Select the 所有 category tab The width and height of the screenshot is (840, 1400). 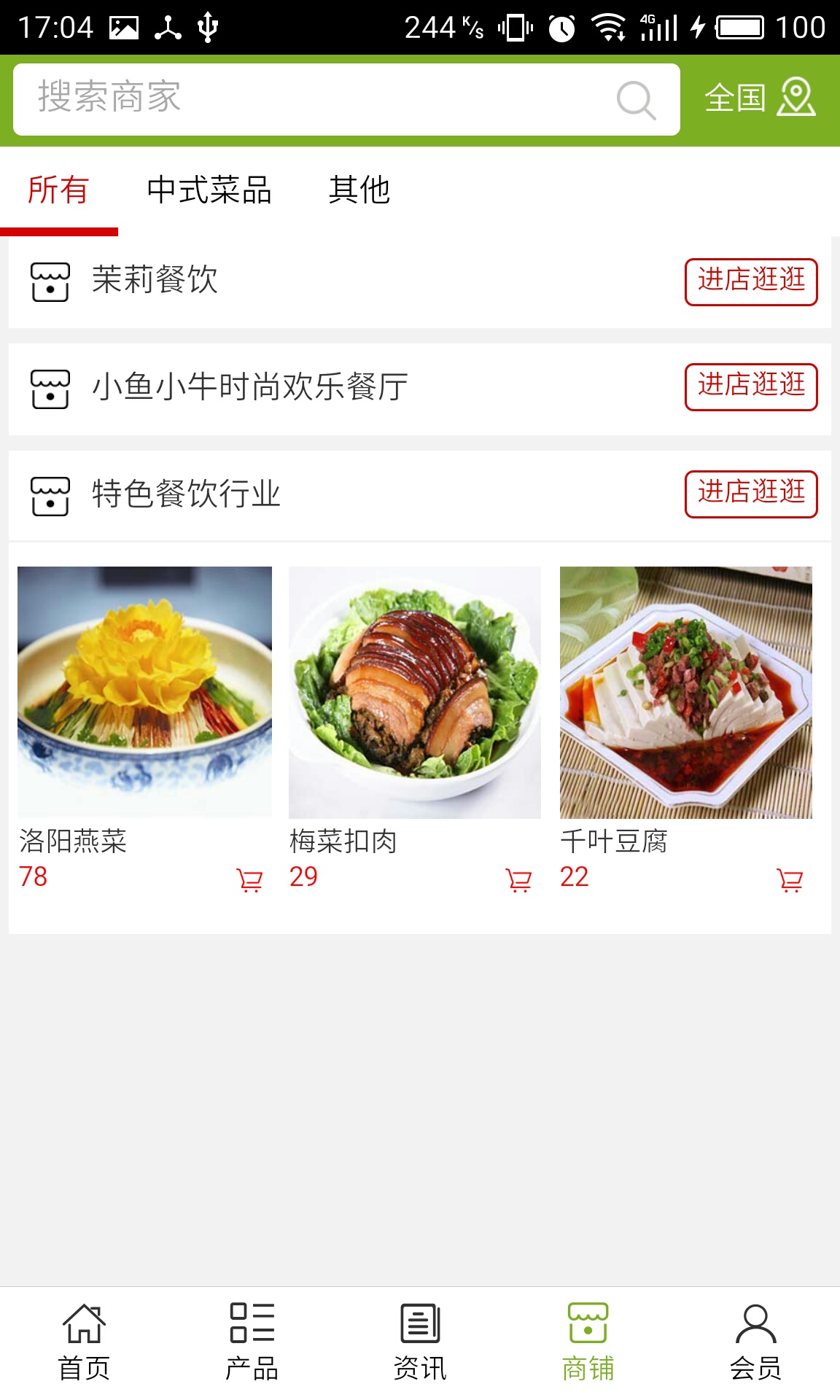[58, 191]
